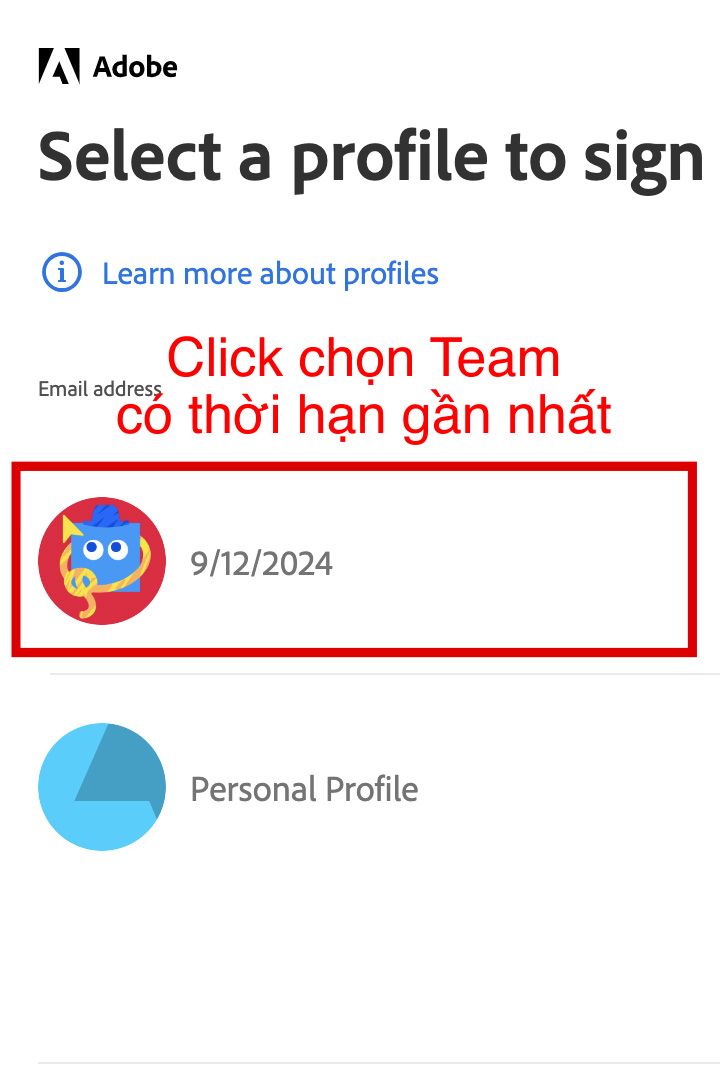Select the team profile dated 9/12/2024
Image resolution: width=720 pixels, height=1080 pixels.
point(261,563)
